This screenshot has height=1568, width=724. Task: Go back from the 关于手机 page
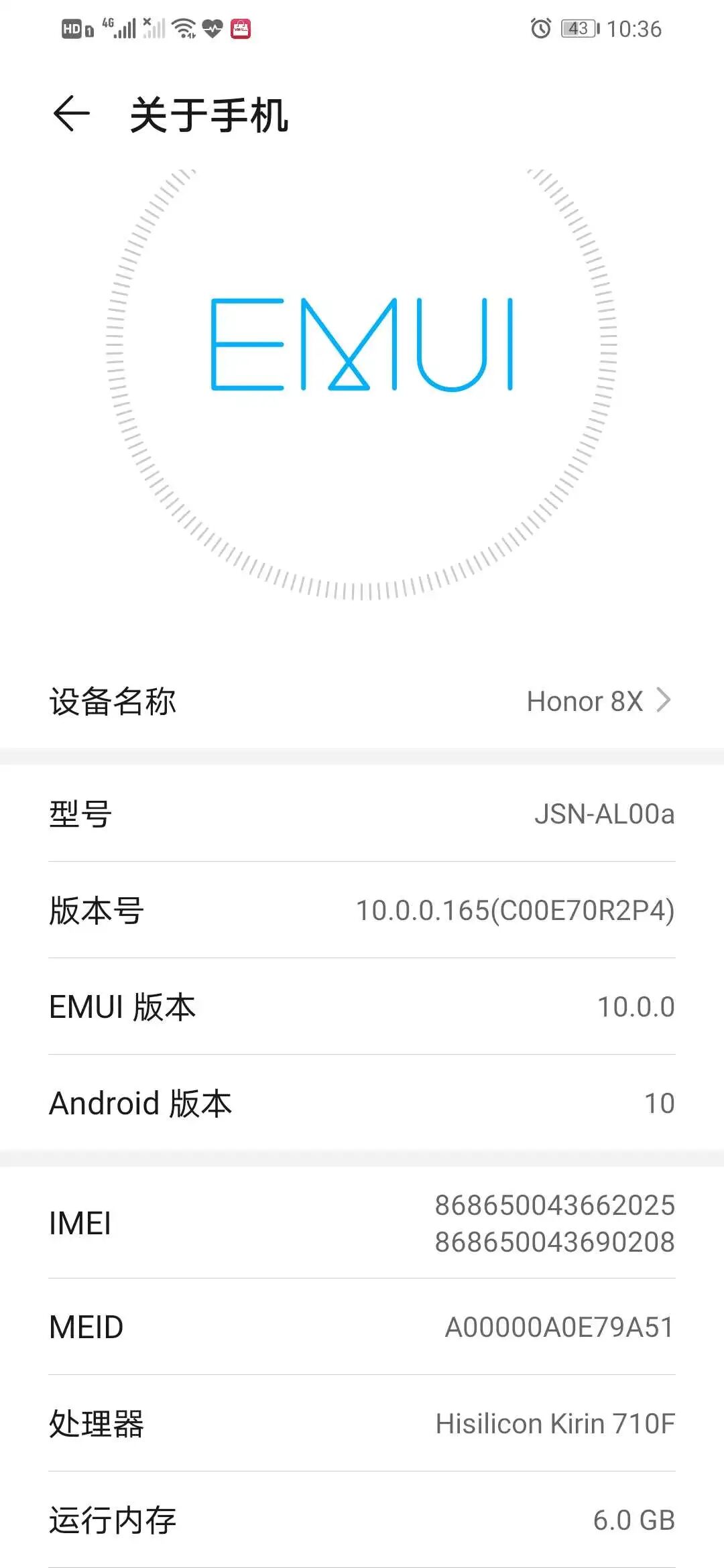pyautogui.click(x=72, y=113)
